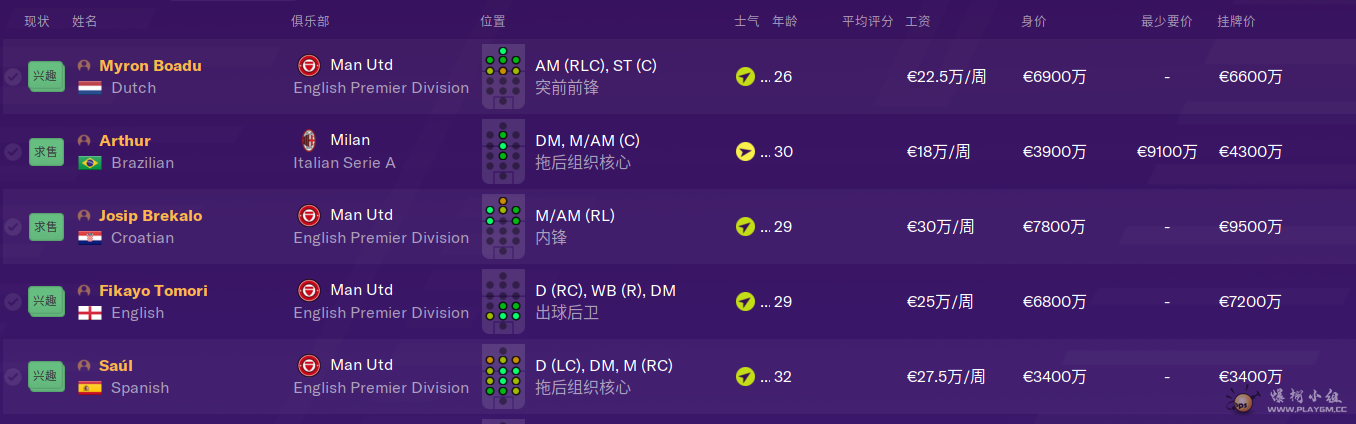Screen dimensions: 1356x424
Task: Sort list by 姓名 column header
Action: 85,21
